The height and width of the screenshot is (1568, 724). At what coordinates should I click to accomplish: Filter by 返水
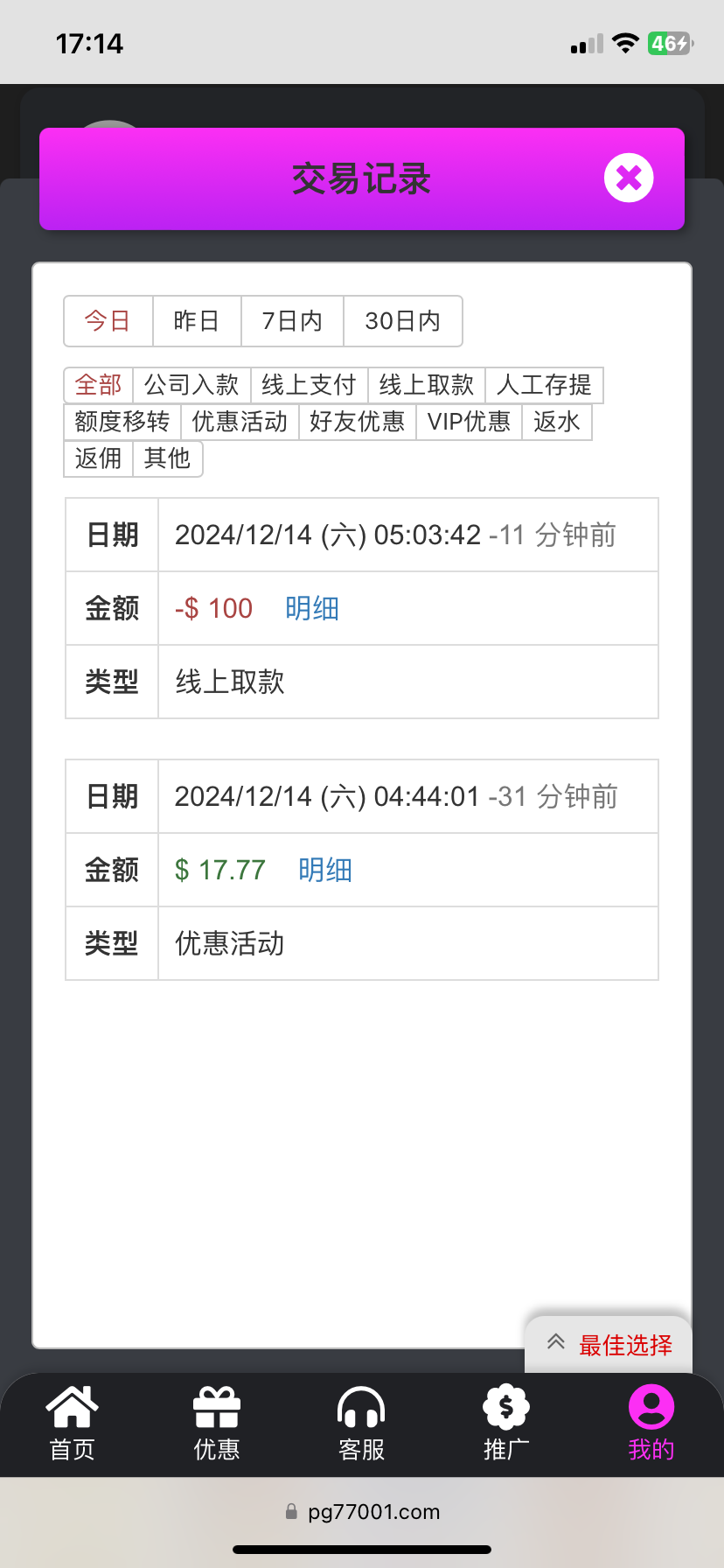[x=556, y=422]
